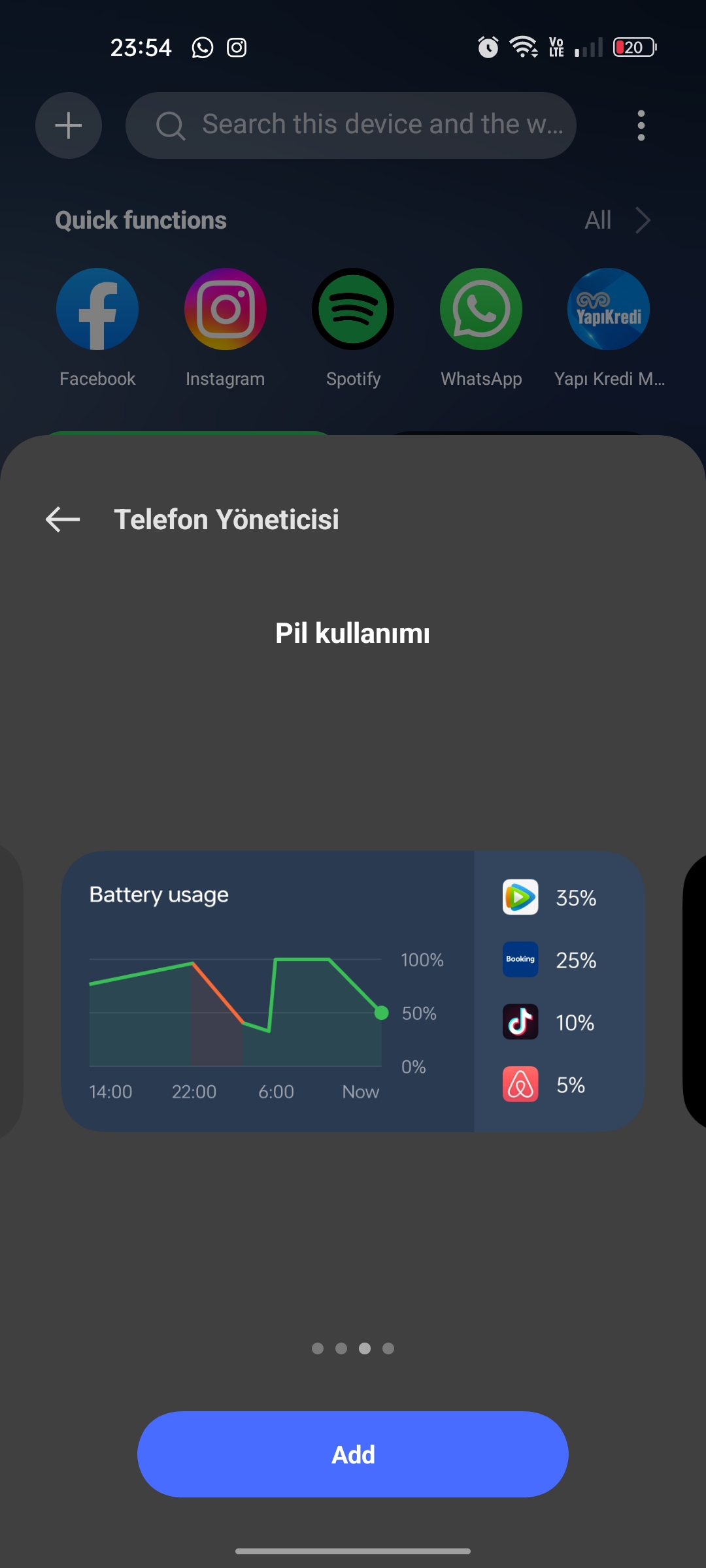Open the three-dot overflow menu

tap(641, 125)
